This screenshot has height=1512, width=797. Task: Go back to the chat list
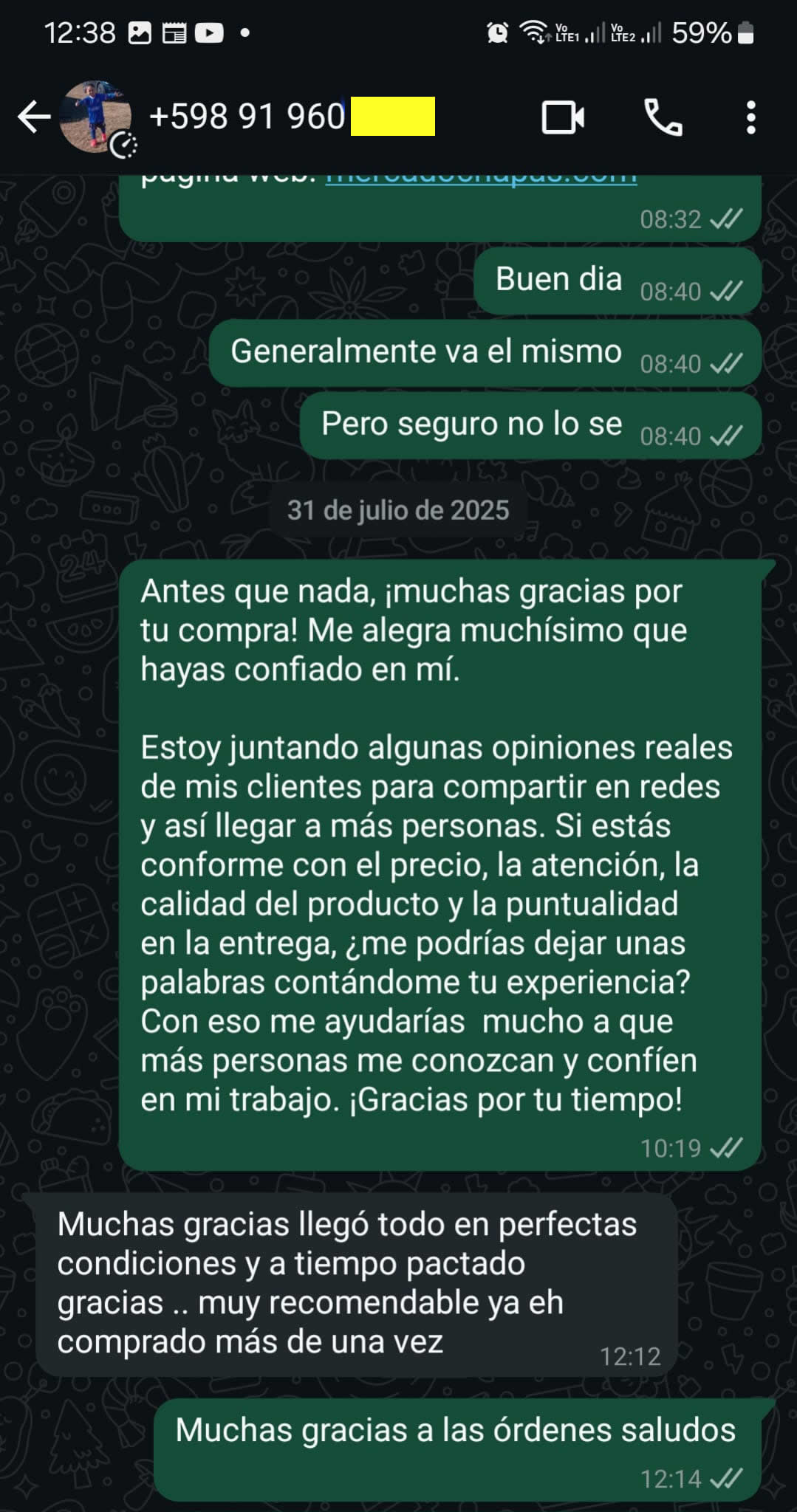33,117
